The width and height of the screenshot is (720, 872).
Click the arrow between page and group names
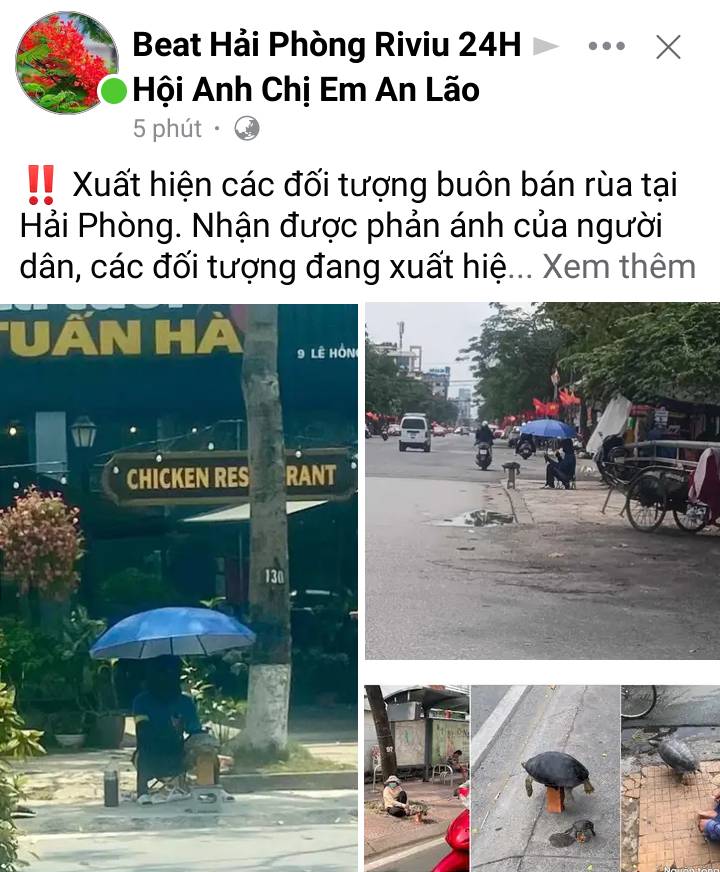point(547,44)
